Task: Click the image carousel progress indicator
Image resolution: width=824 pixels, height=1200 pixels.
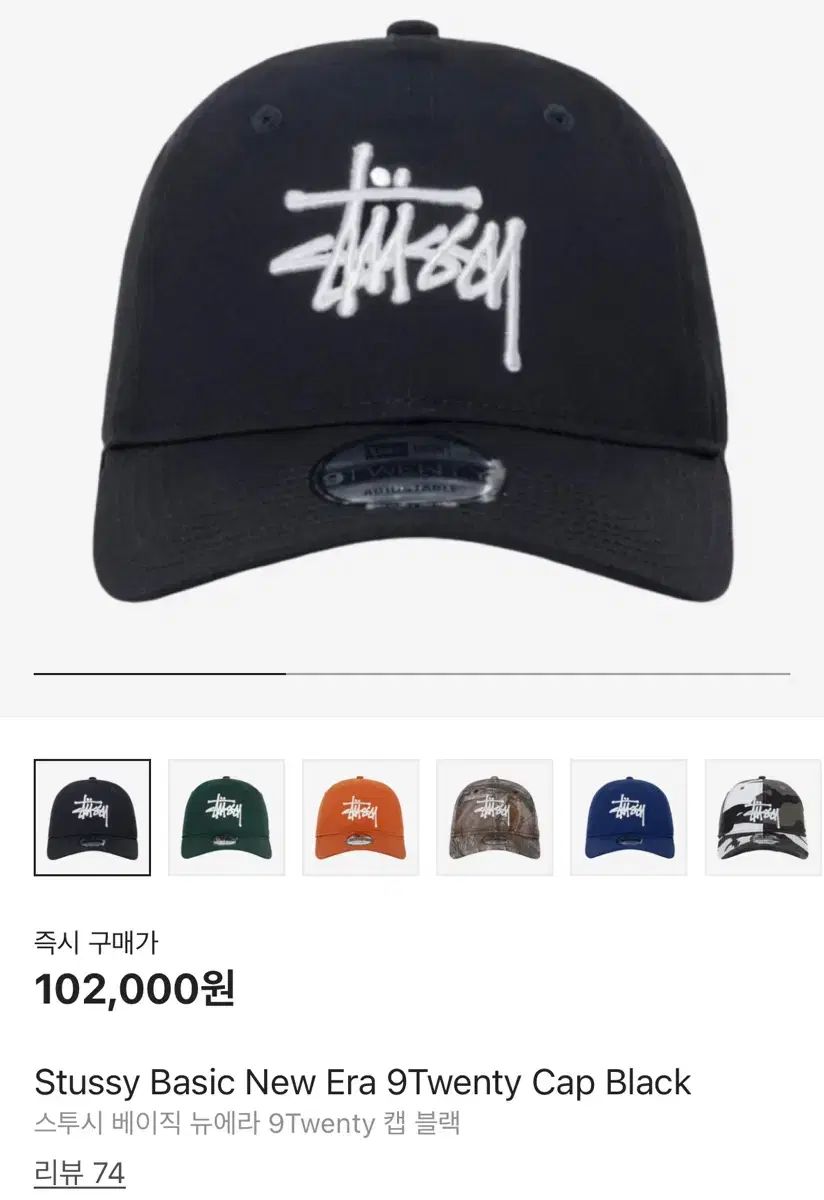Action: click(x=412, y=673)
